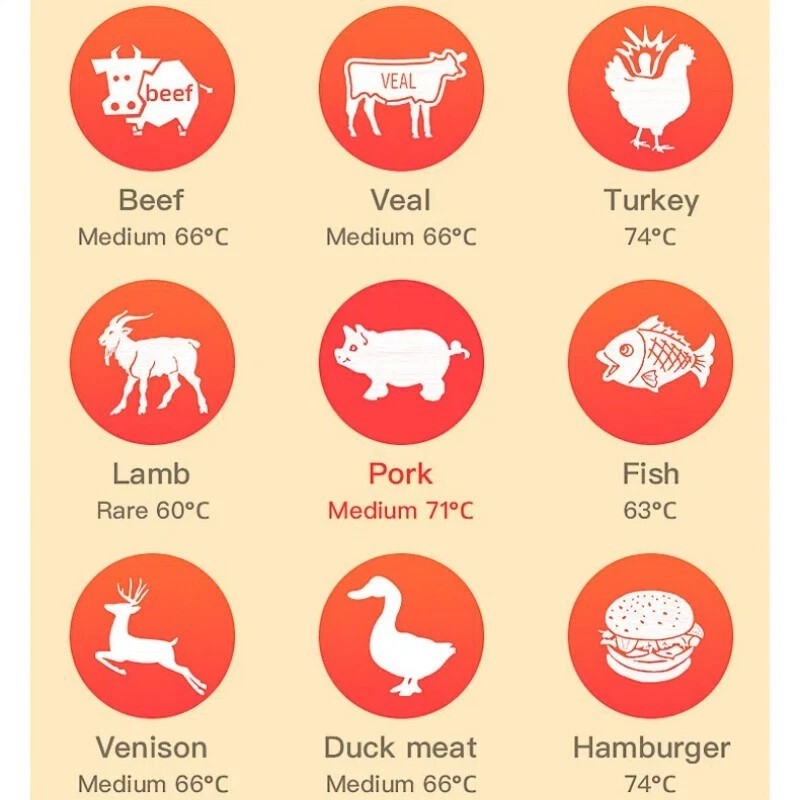Select the Beef preset
The height and width of the screenshot is (800, 800).
click(x=152, y=89)
